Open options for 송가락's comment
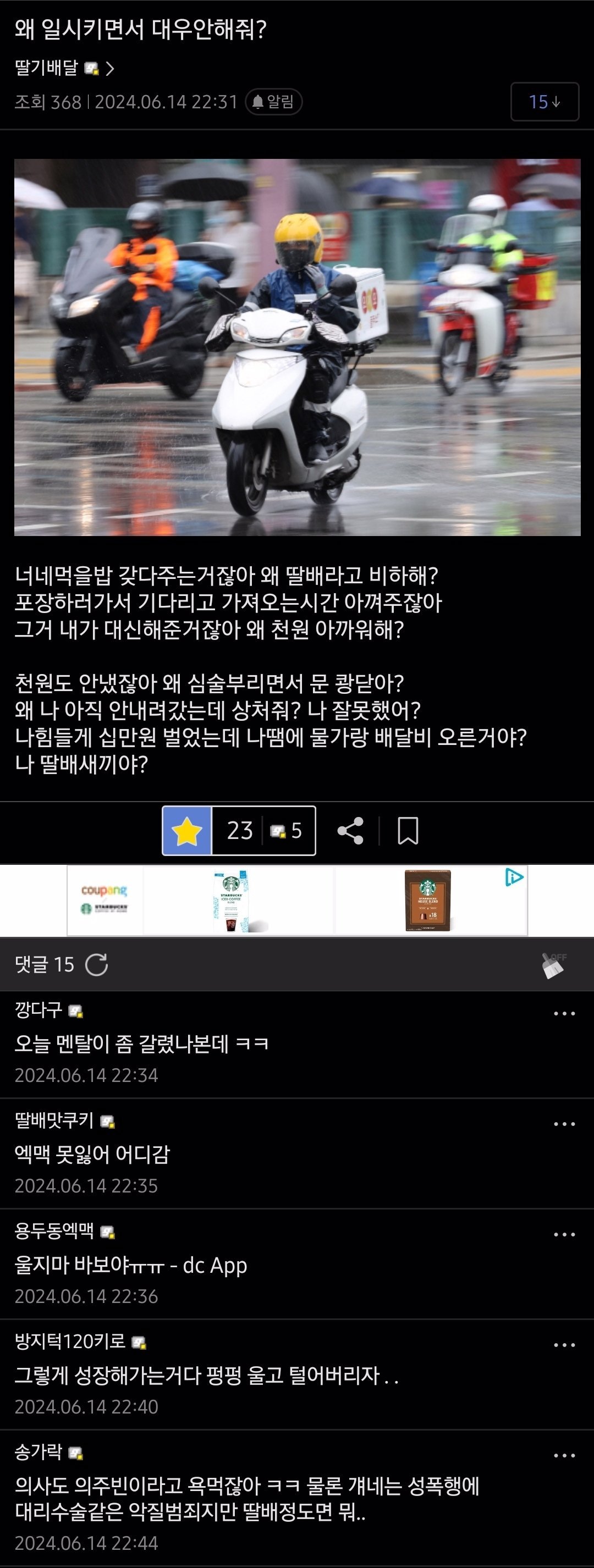This screenshot has width=594, height=1568. (x=564, y=1455)
